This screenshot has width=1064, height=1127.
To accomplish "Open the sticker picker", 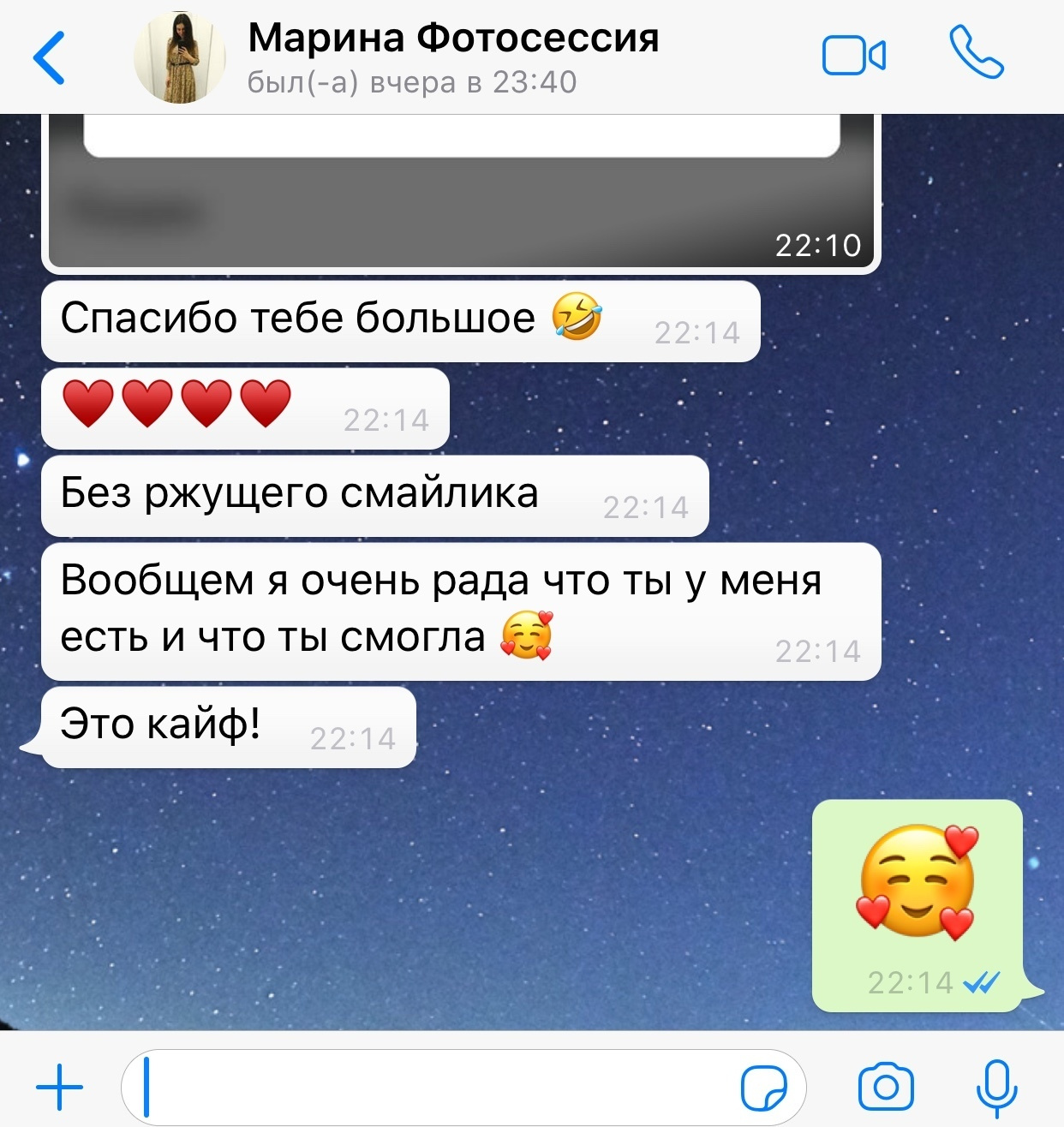I will click(x=763, y=1088).
